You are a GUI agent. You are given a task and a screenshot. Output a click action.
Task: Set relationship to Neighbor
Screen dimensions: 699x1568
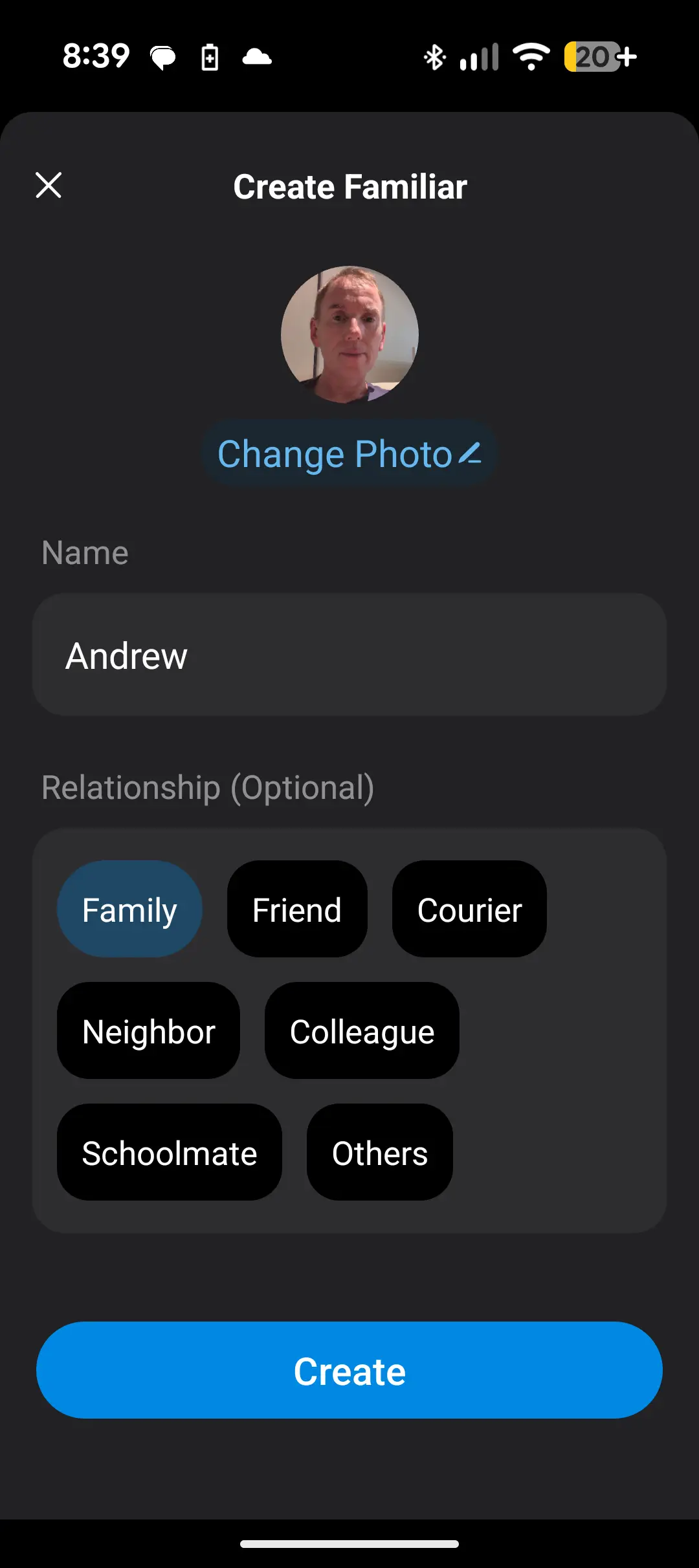[149, 1031]
